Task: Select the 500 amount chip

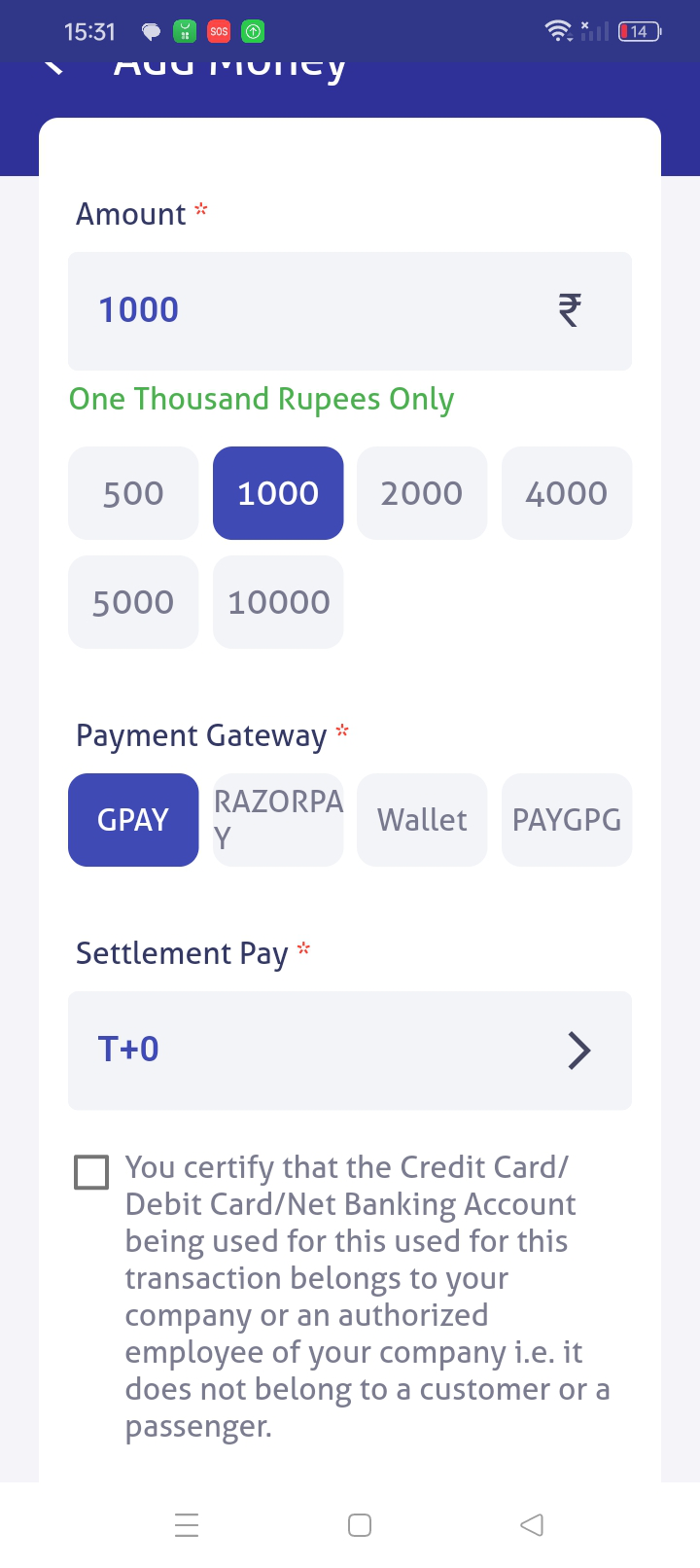Action: [133, 493]
